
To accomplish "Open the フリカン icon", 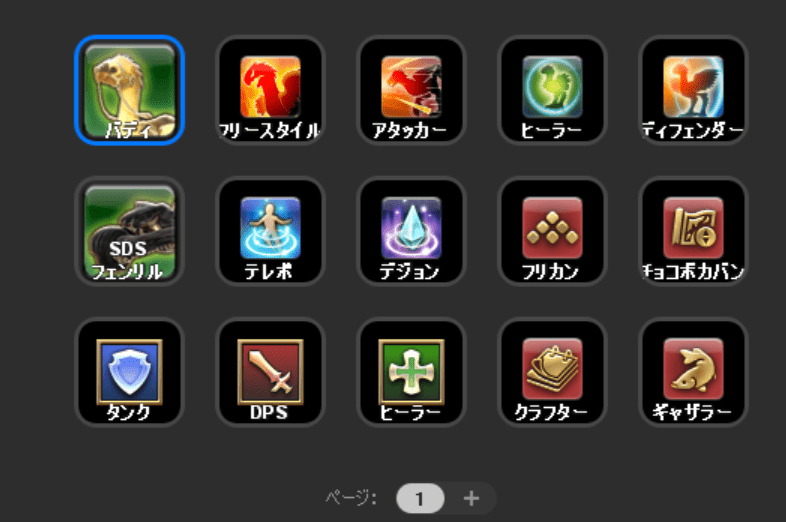I will click(553, 231).
